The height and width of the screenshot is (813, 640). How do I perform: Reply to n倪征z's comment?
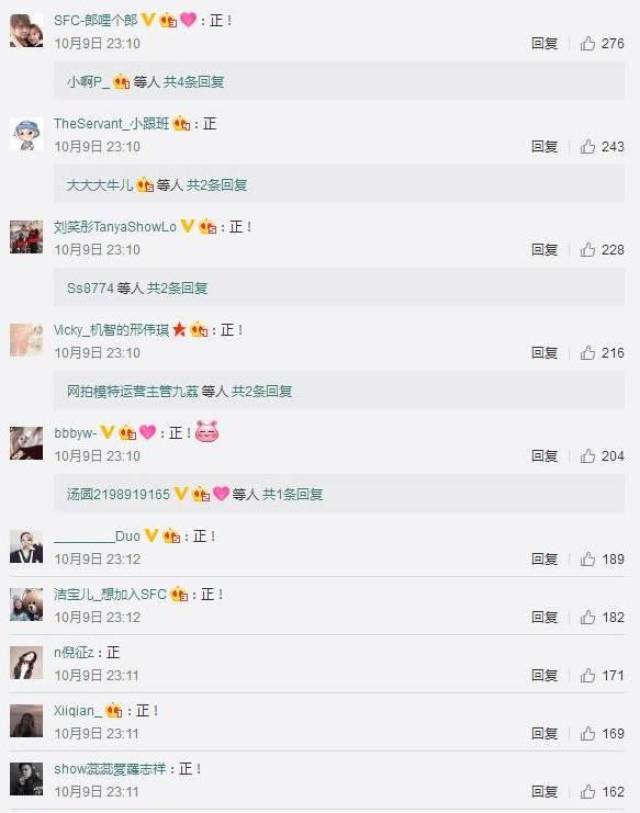point(544,676)
